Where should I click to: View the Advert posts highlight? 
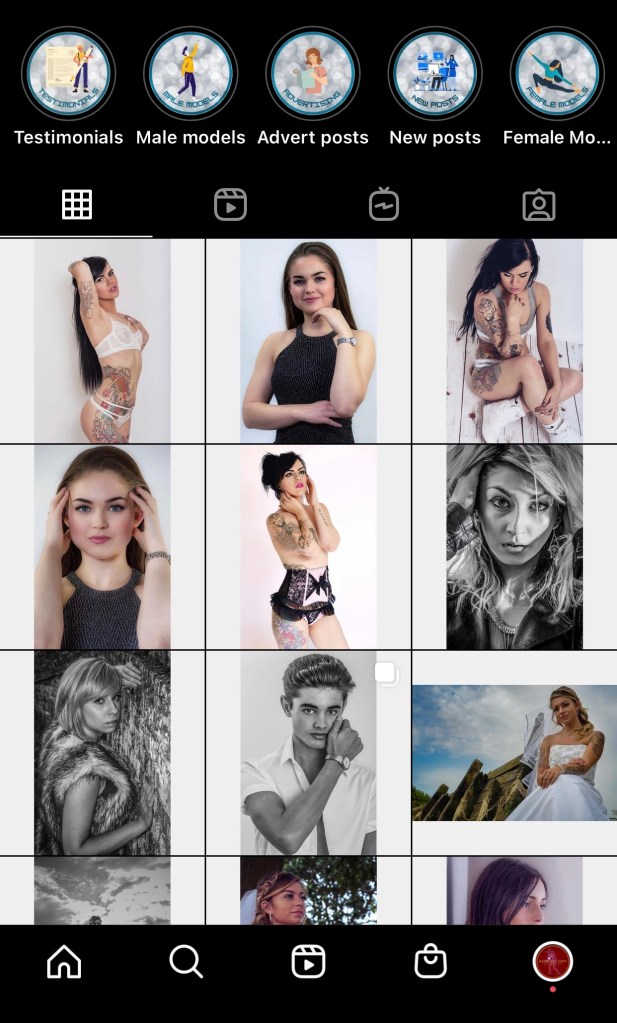pos(312,74)
